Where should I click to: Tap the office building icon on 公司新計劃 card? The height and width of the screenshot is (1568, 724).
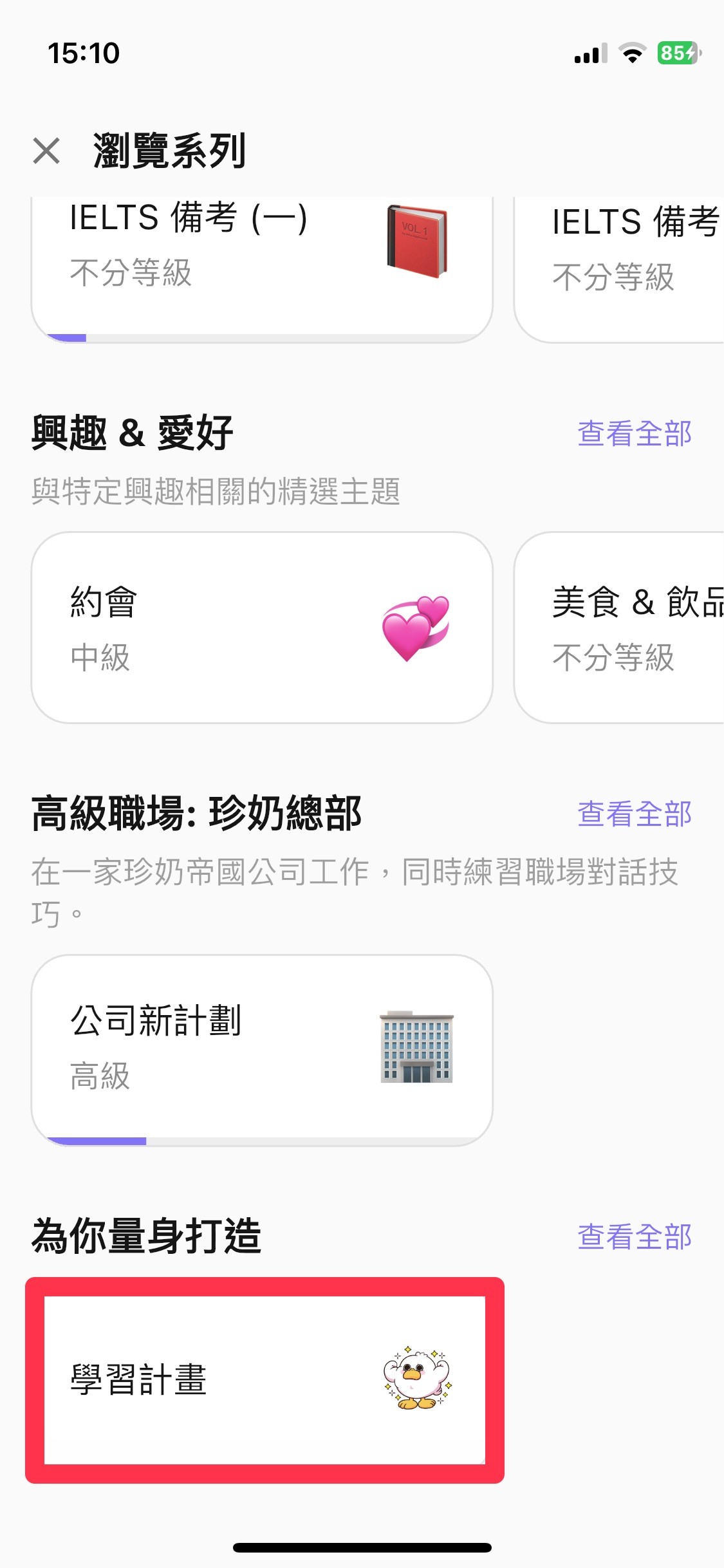click(x=417, y=1049)
